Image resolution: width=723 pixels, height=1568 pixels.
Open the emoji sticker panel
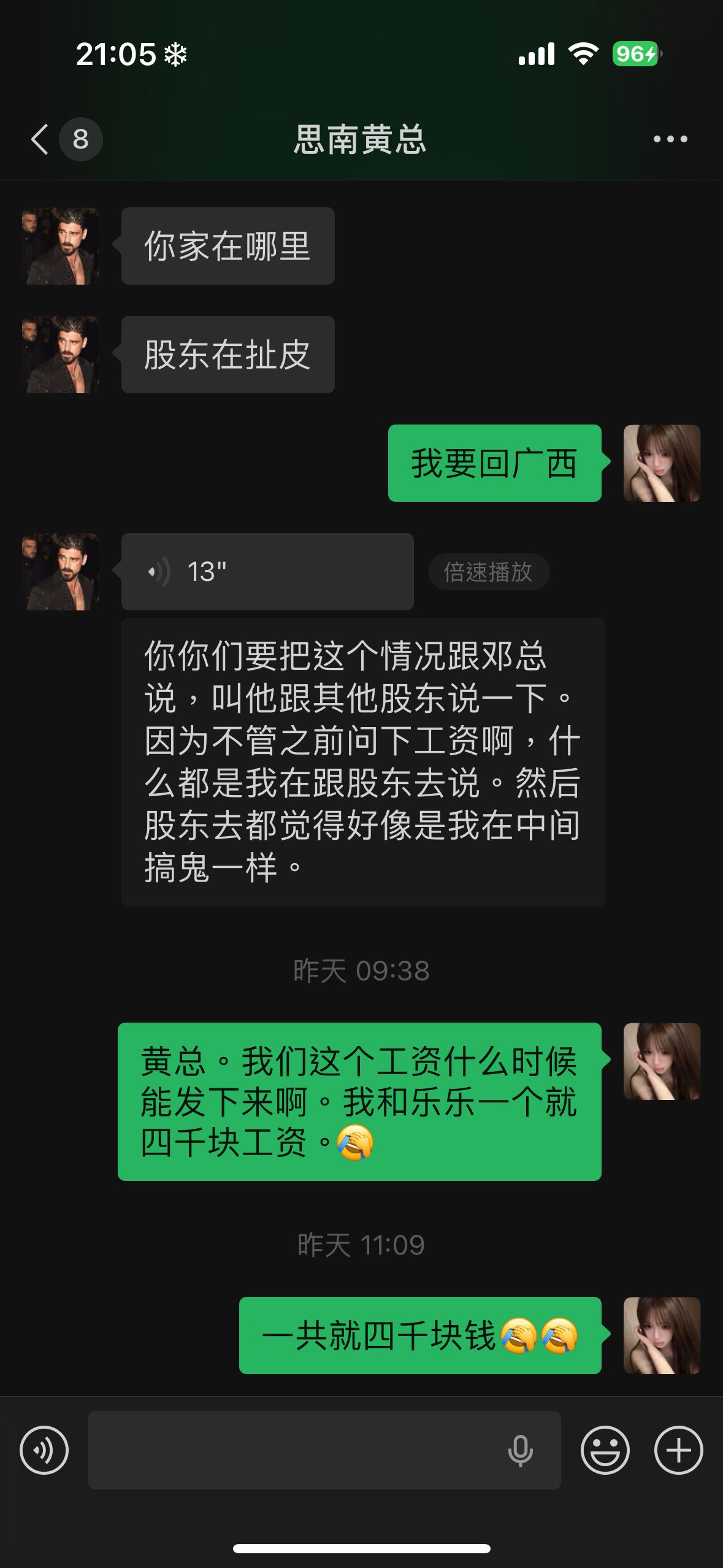(605, 1450)
